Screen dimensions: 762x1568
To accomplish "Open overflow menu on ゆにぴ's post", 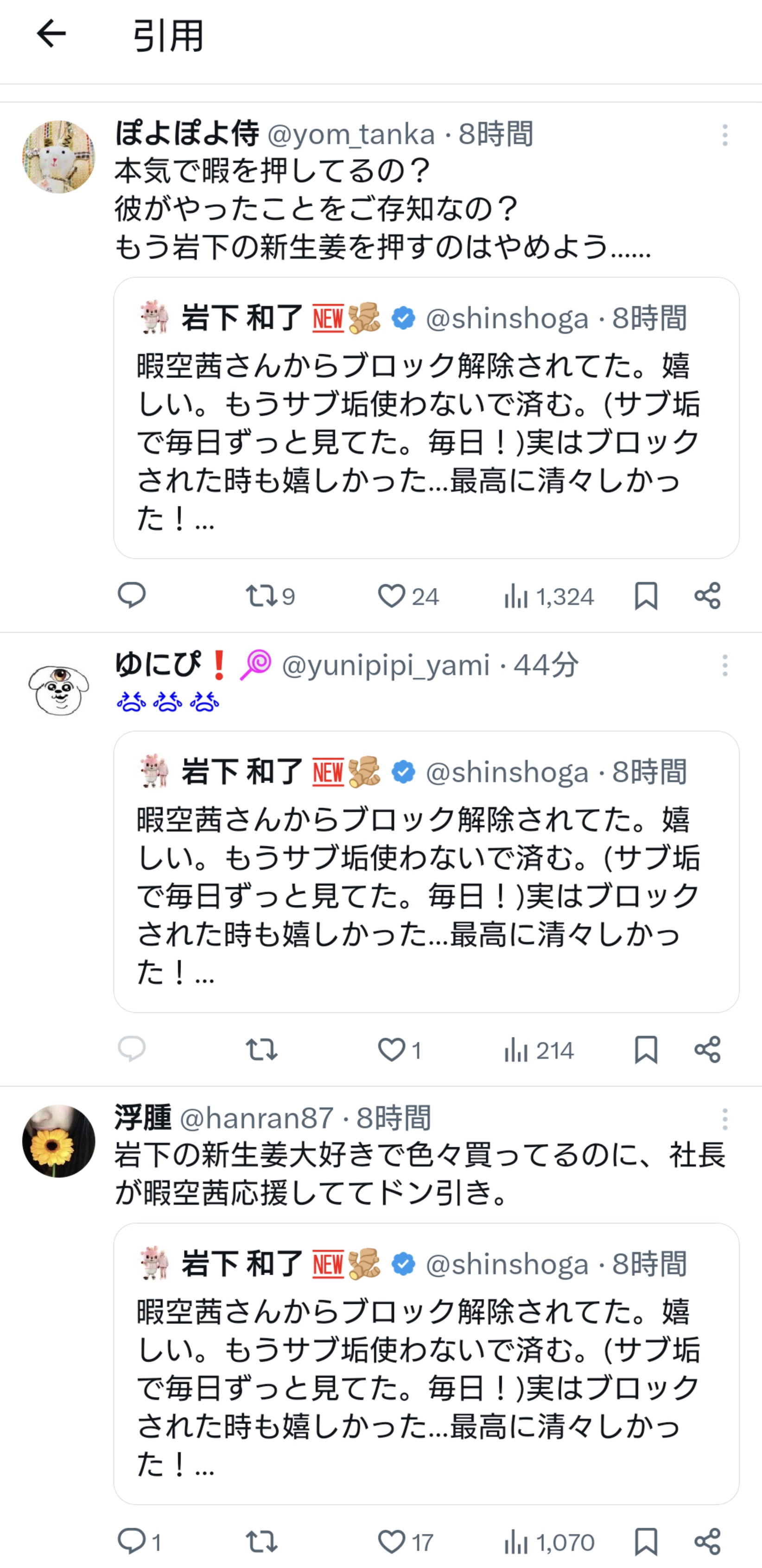I will 724,665.
